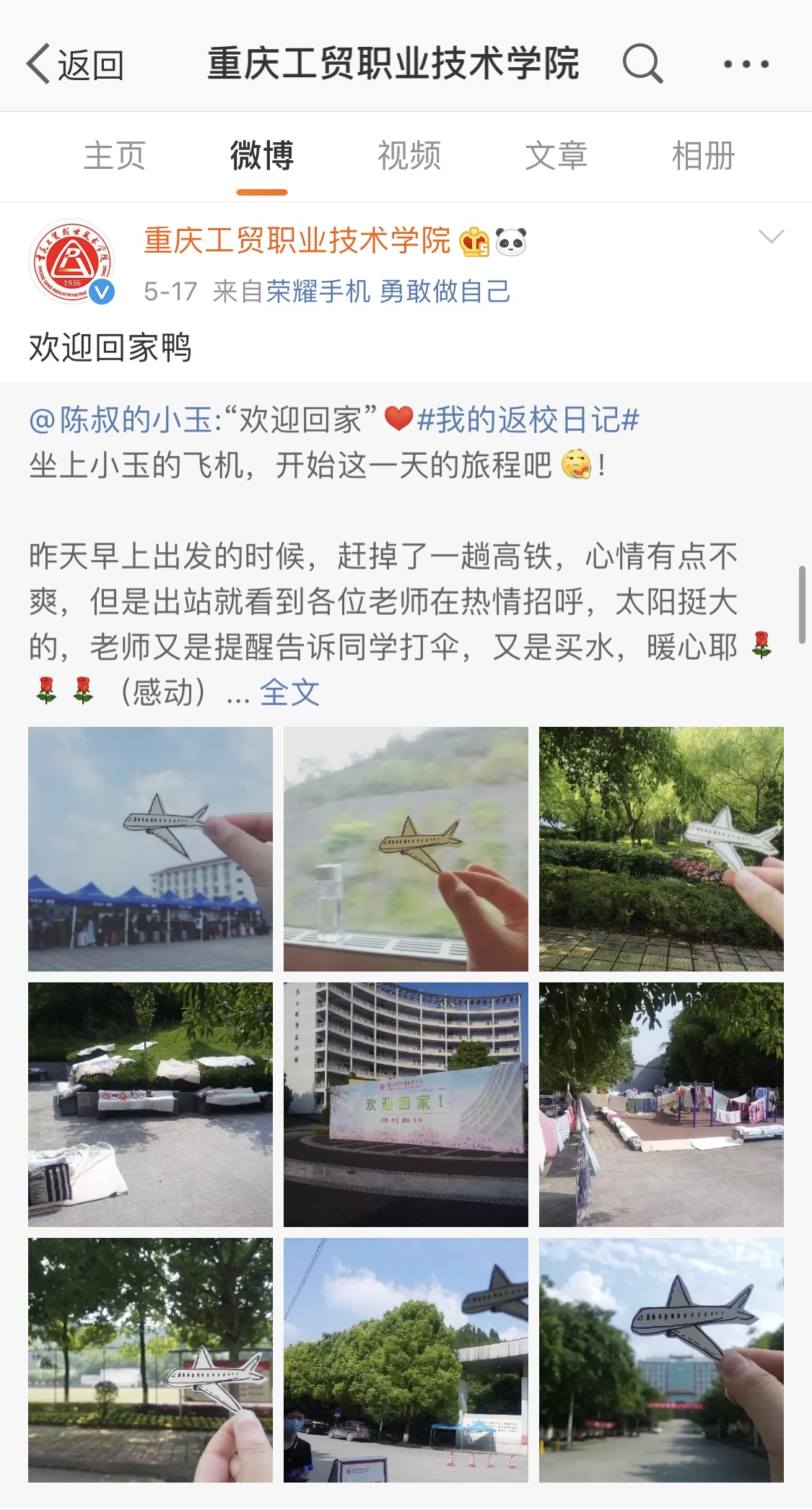This screenshot has height=1510, width=812.
Task: Switch to the 相册 tab
Action: pos(704,156)
